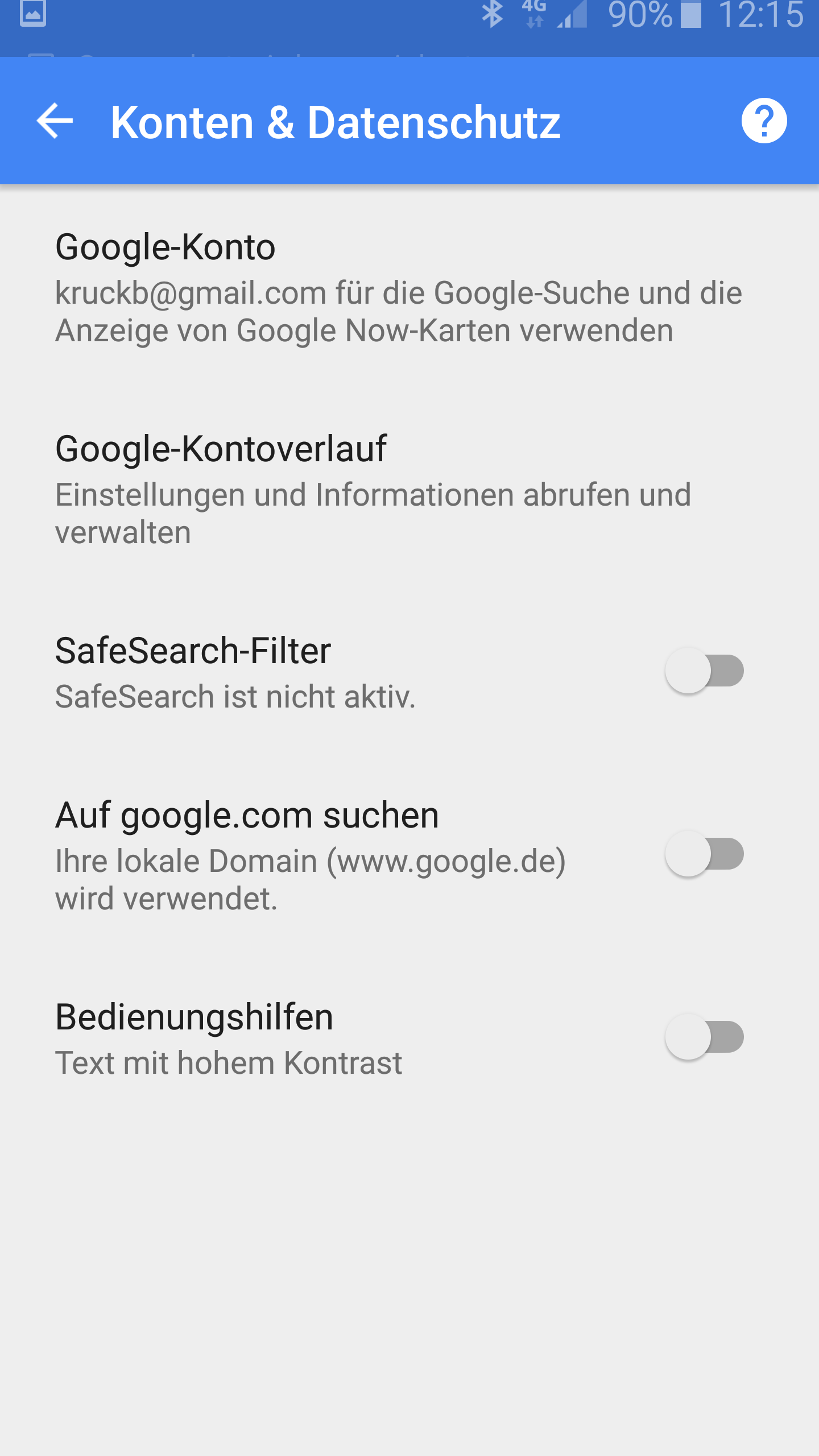This screenshot has width=819, height=1456.
Task: Open the help question mark icon
Action: coord(764,121)
